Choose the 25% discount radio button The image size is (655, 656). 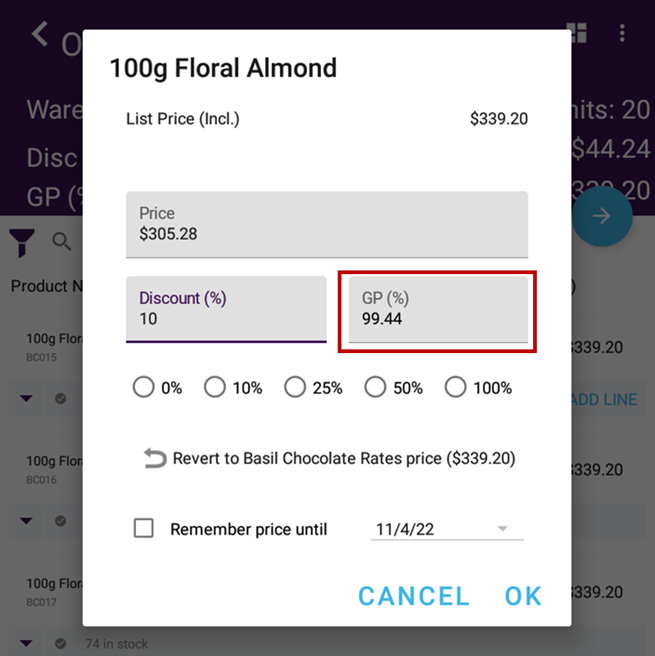tap(295, 388)
